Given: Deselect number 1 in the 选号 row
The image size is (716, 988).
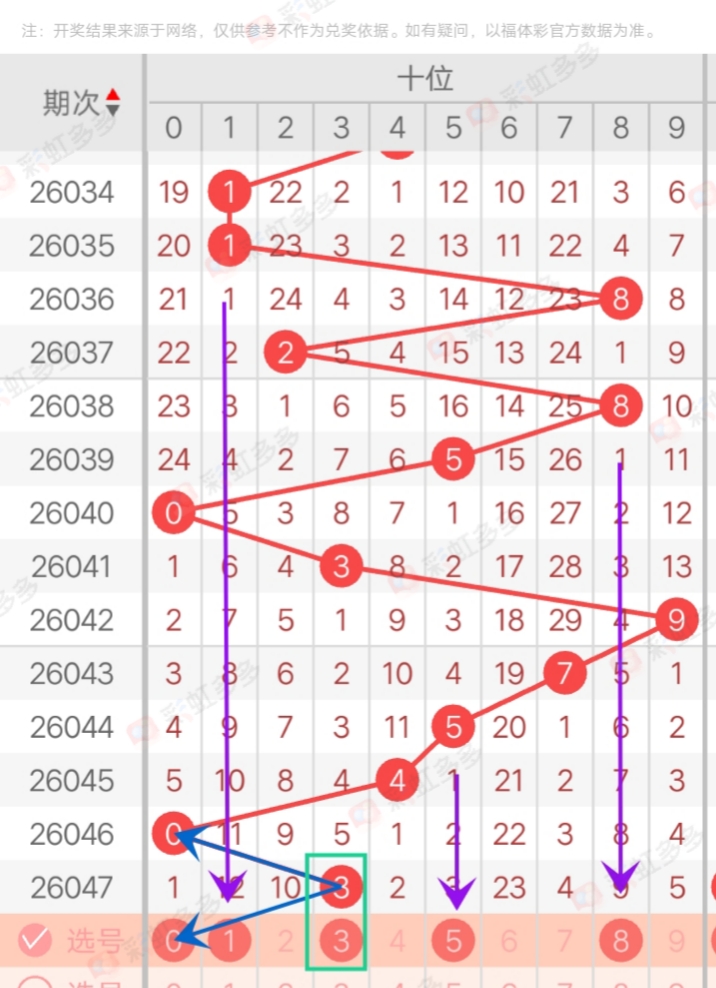Looking at the screenshot, I should 230,940.
